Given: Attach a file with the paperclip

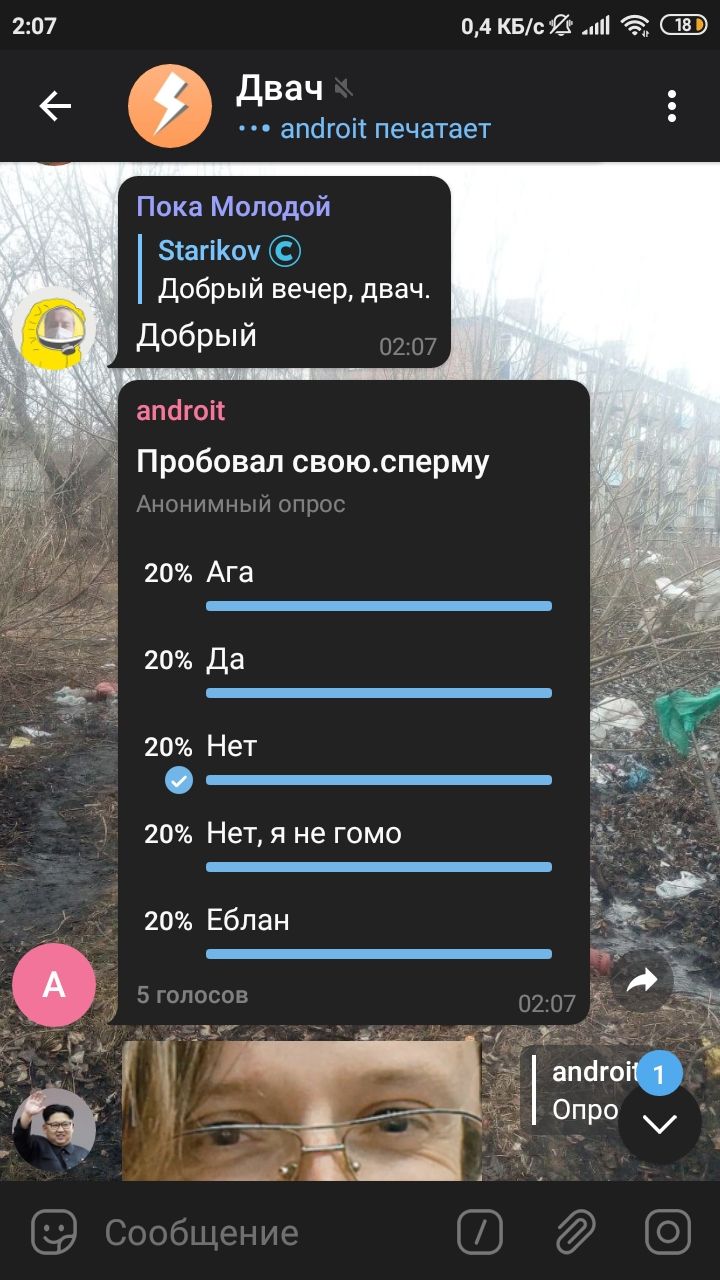Looking at the screenshot, I should click(575, 1232).
